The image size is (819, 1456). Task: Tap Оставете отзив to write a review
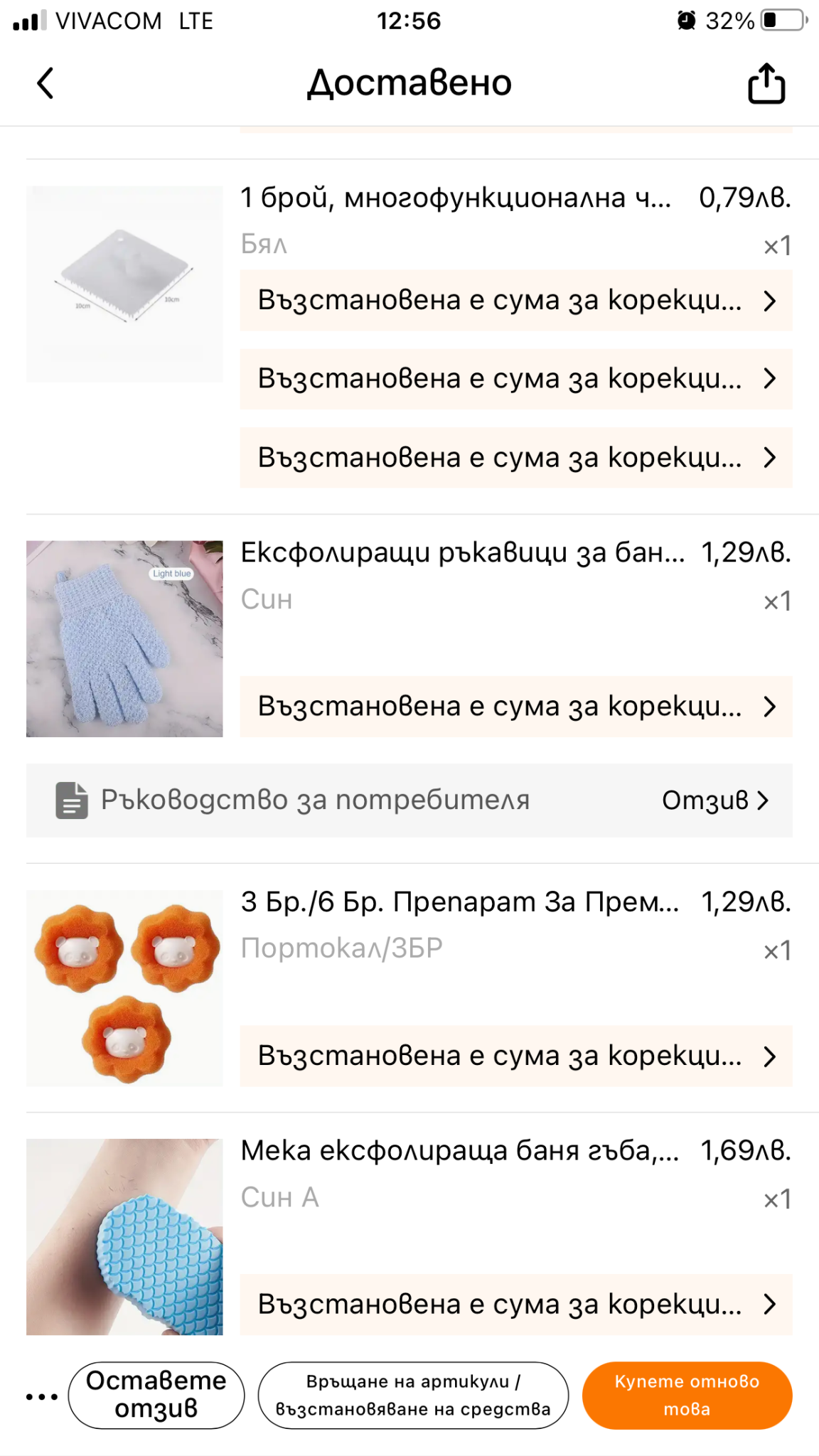click(x=156, y=1395)
